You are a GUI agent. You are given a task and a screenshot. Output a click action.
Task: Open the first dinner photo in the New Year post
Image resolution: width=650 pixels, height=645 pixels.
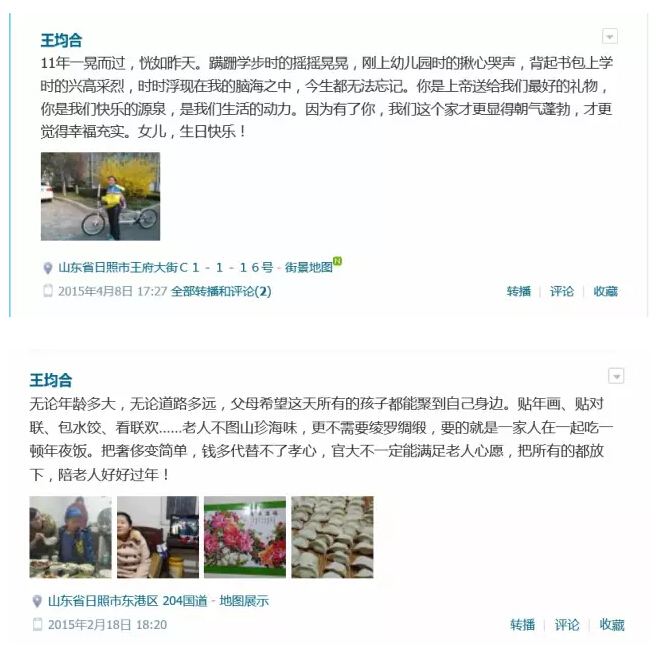pos(69,537)
